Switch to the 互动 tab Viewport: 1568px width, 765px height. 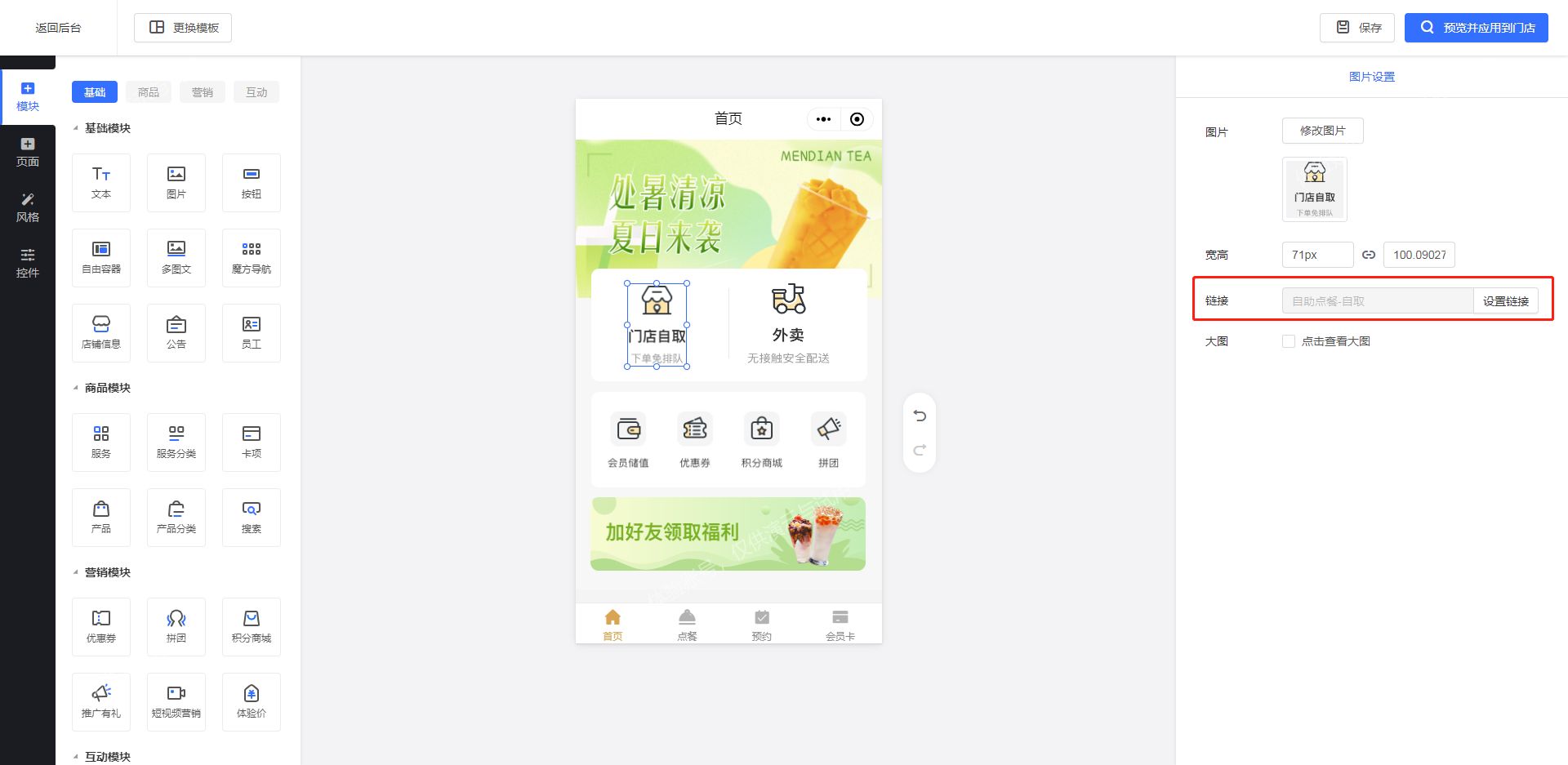[x=256, y=92]
